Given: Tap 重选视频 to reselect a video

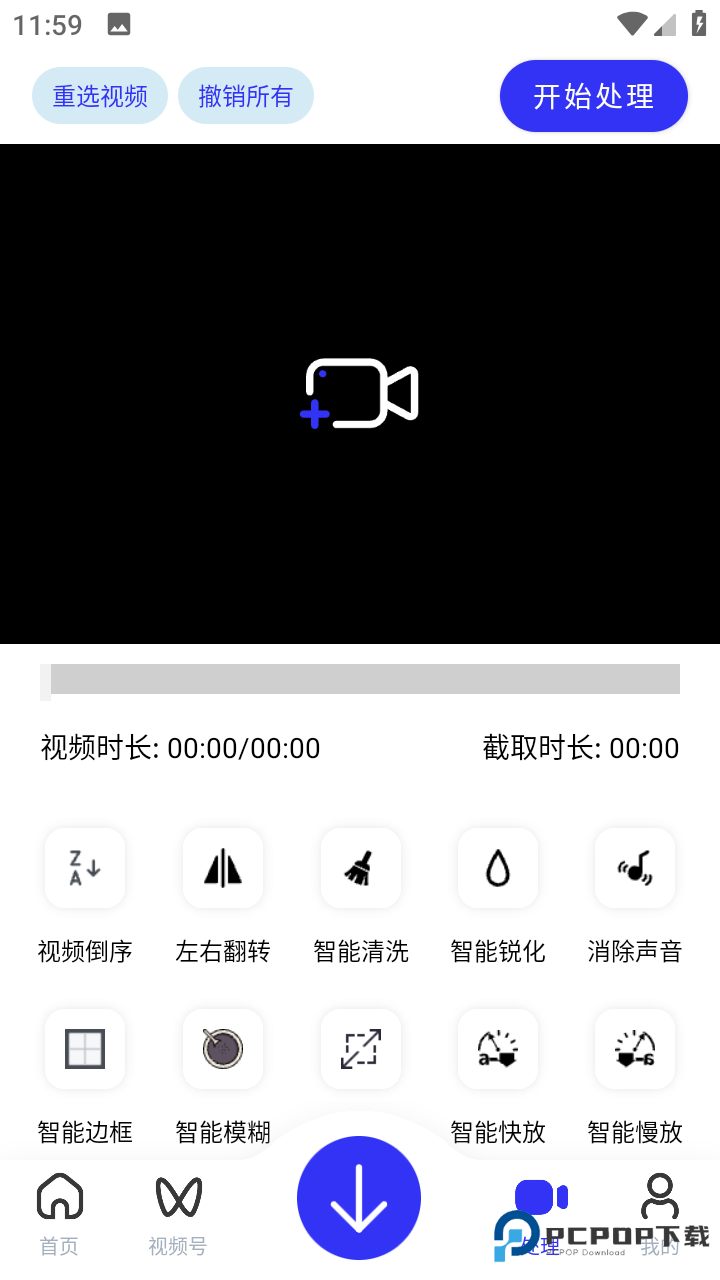Looking at the screenshot, I should (x=99, y=95).
